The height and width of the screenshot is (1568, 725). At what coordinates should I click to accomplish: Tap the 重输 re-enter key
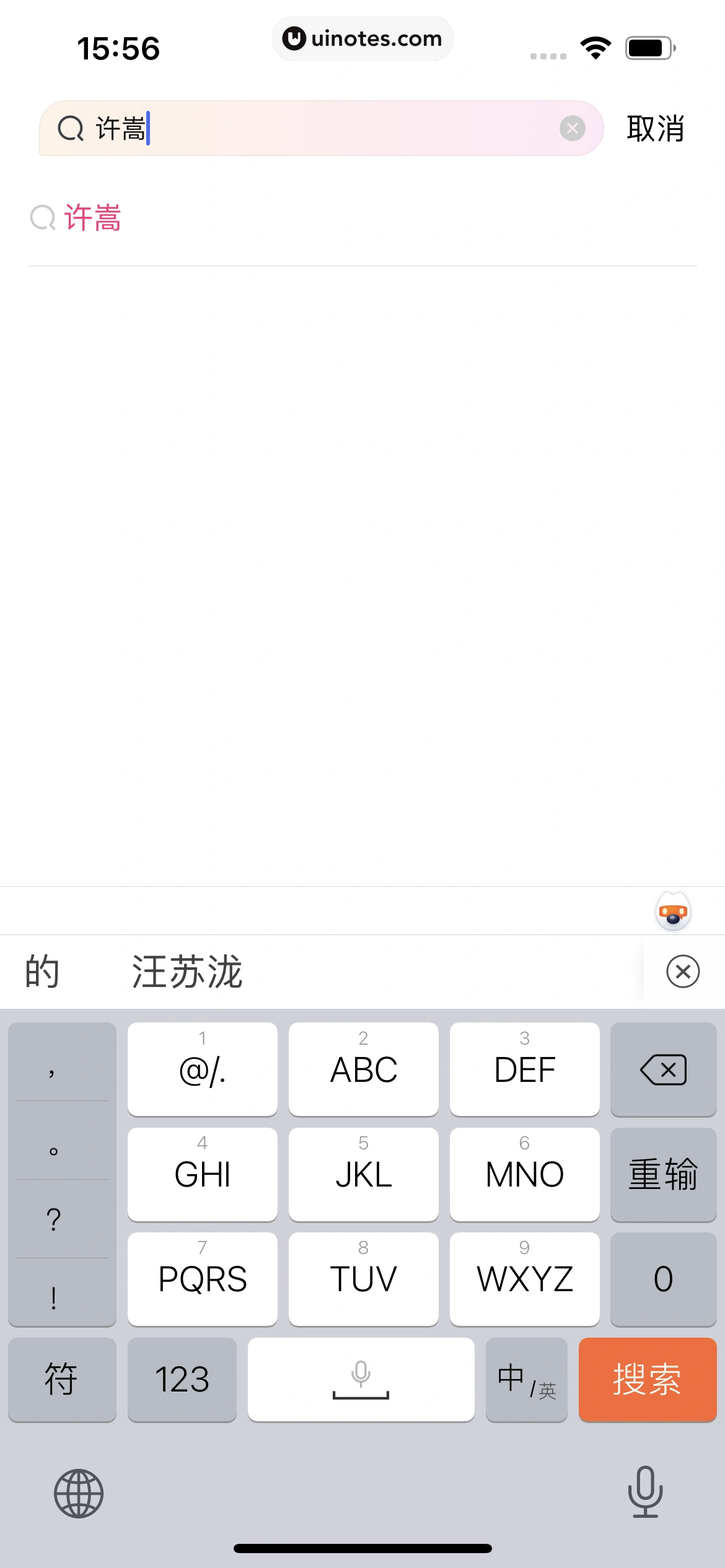(663, 1174)
